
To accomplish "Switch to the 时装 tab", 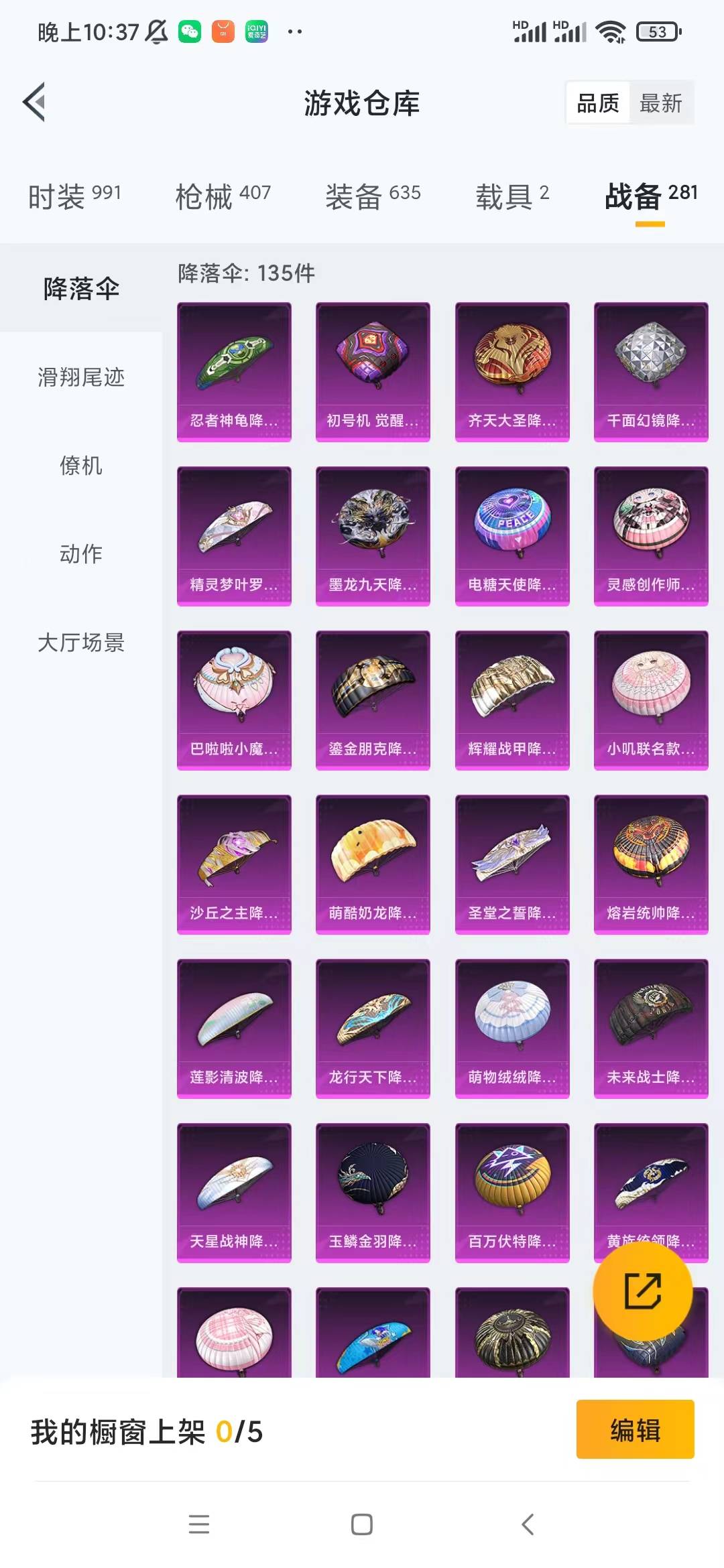I will (74, 196).
